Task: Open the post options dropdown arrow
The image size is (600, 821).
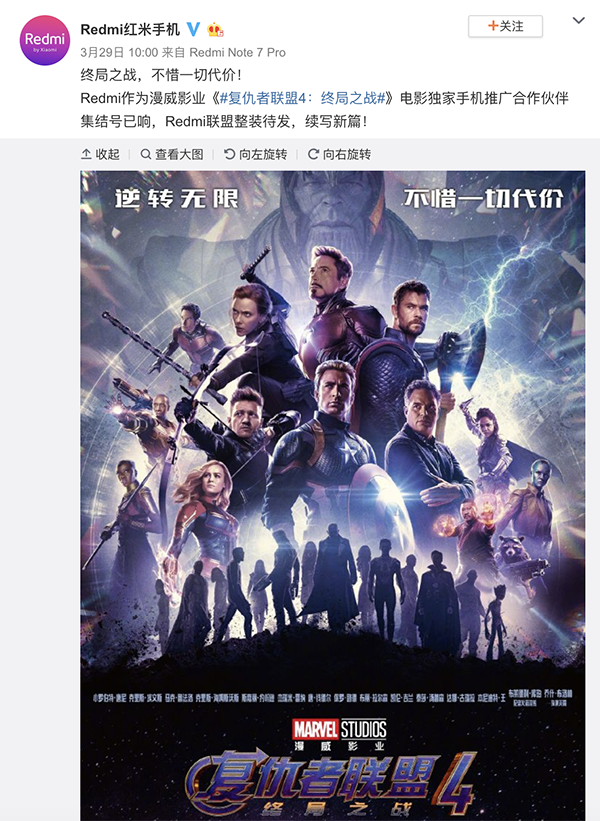Action: [x=578, y=20]
